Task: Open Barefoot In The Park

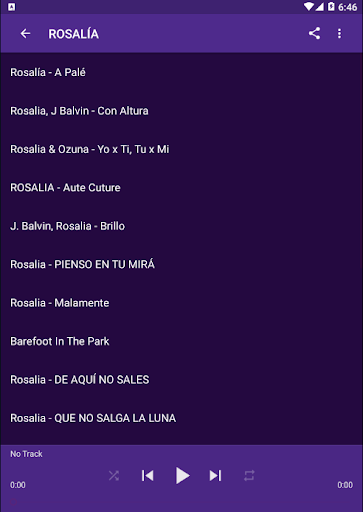Action: (x=181, y=341)
